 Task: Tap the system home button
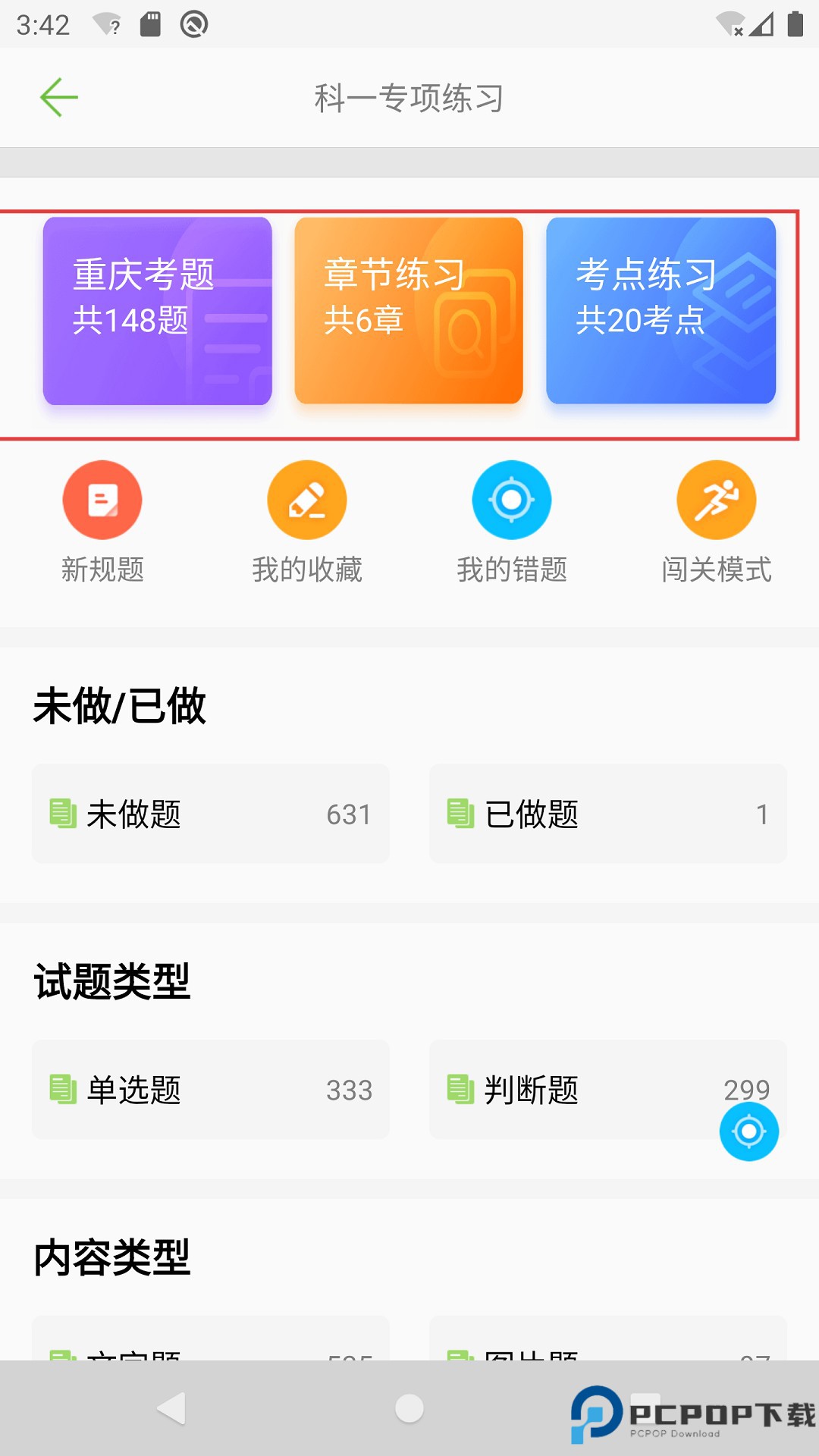click(x=409, y=1409)
